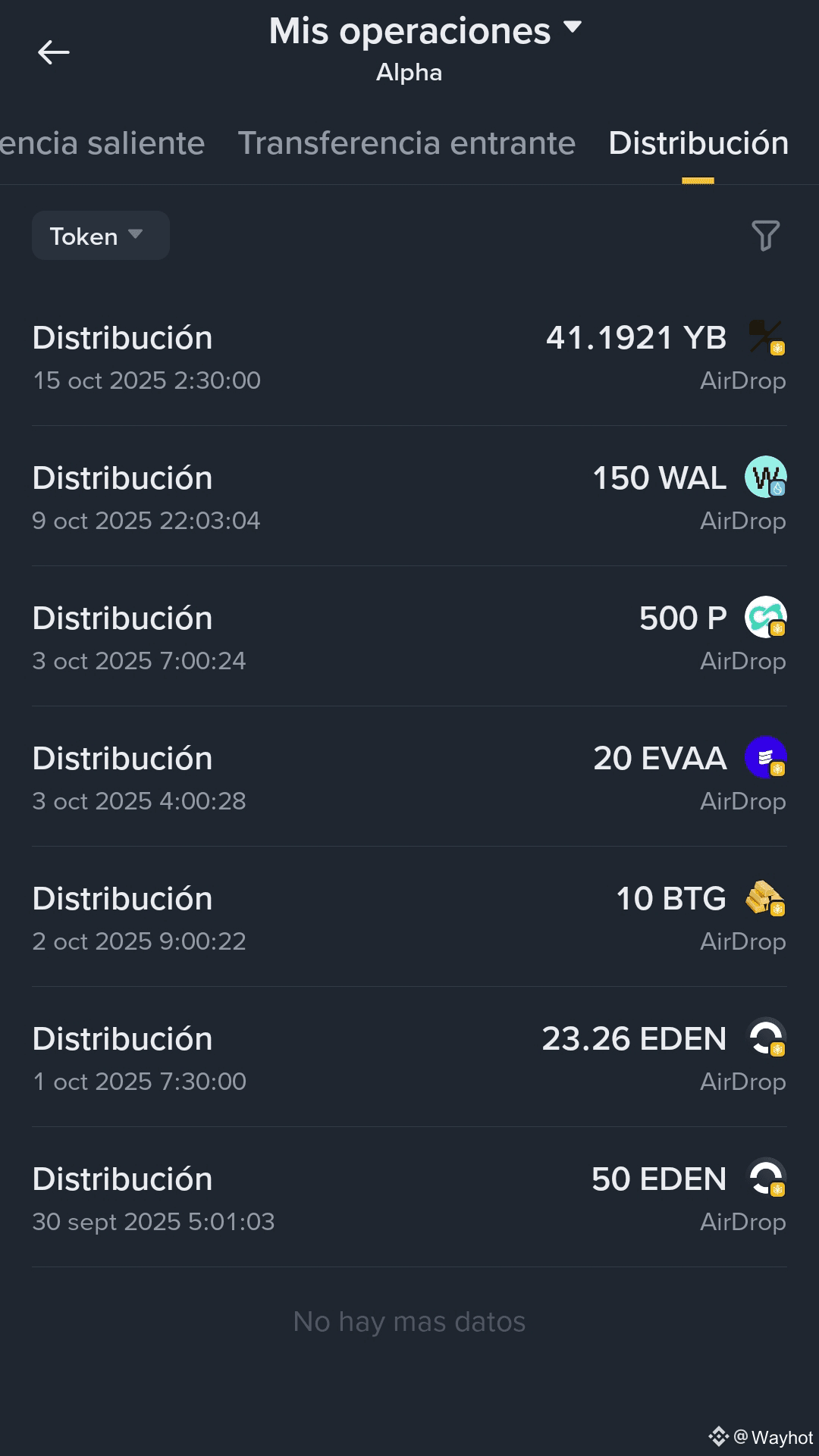Open the 50 EDEN distribution entry

pos(409,1198)
